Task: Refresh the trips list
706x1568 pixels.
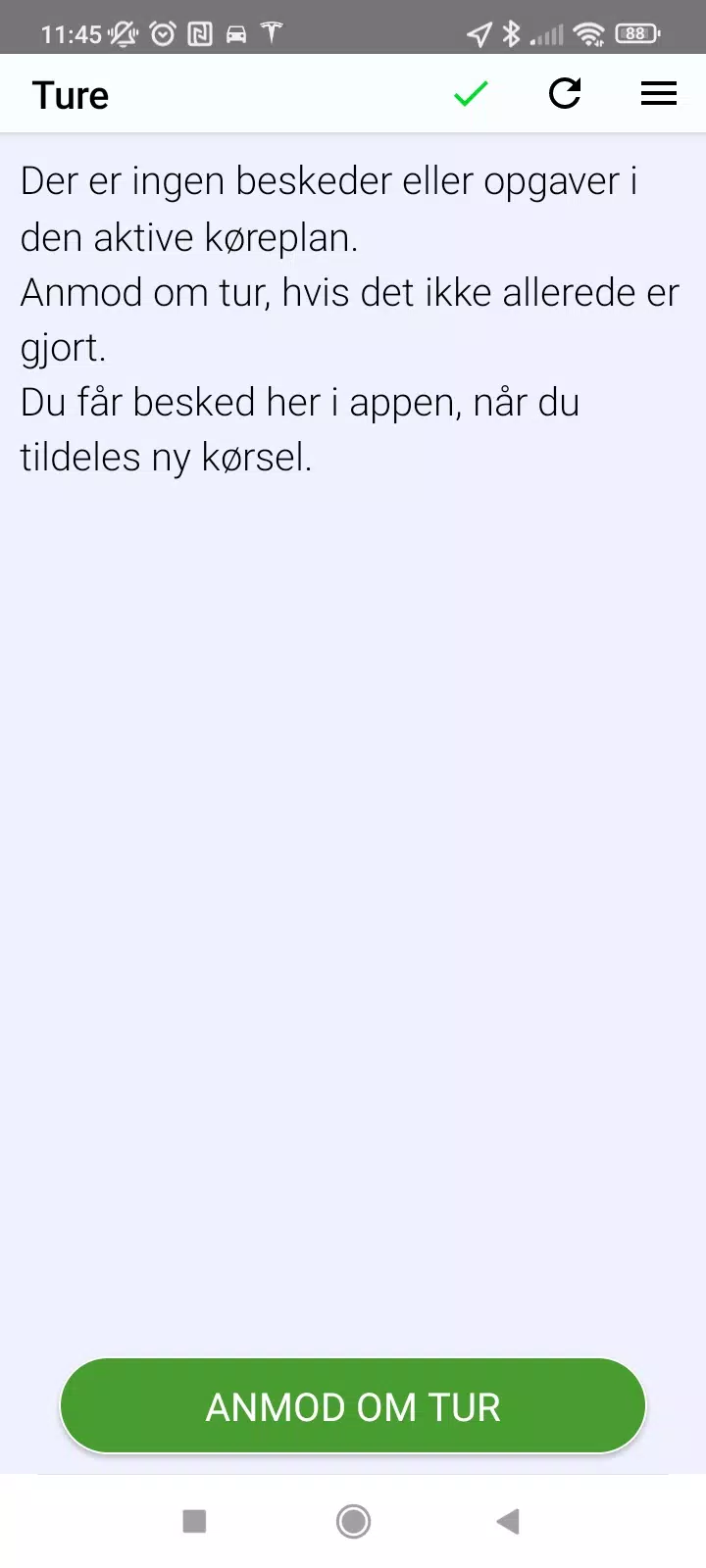Action: (565, 94)
